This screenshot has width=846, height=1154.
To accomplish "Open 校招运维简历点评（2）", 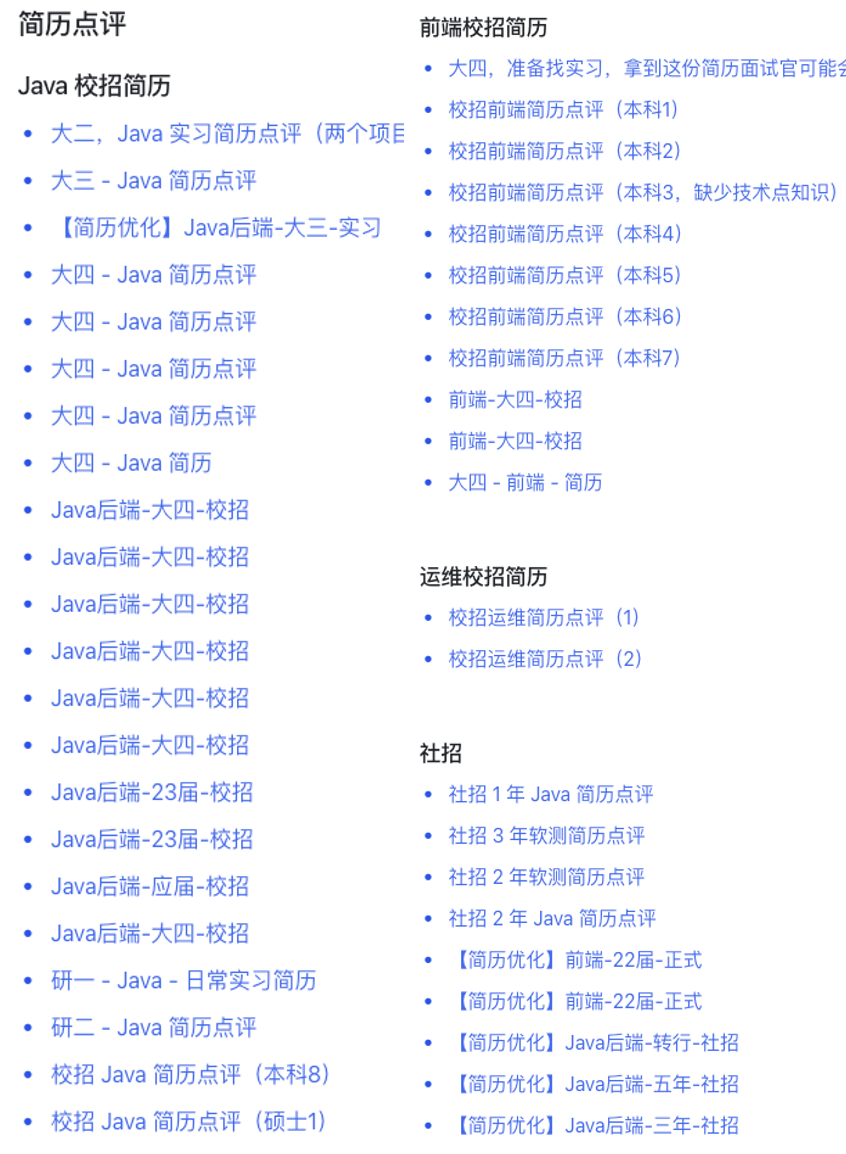I will pyautogui.click(x=545, y=658).
